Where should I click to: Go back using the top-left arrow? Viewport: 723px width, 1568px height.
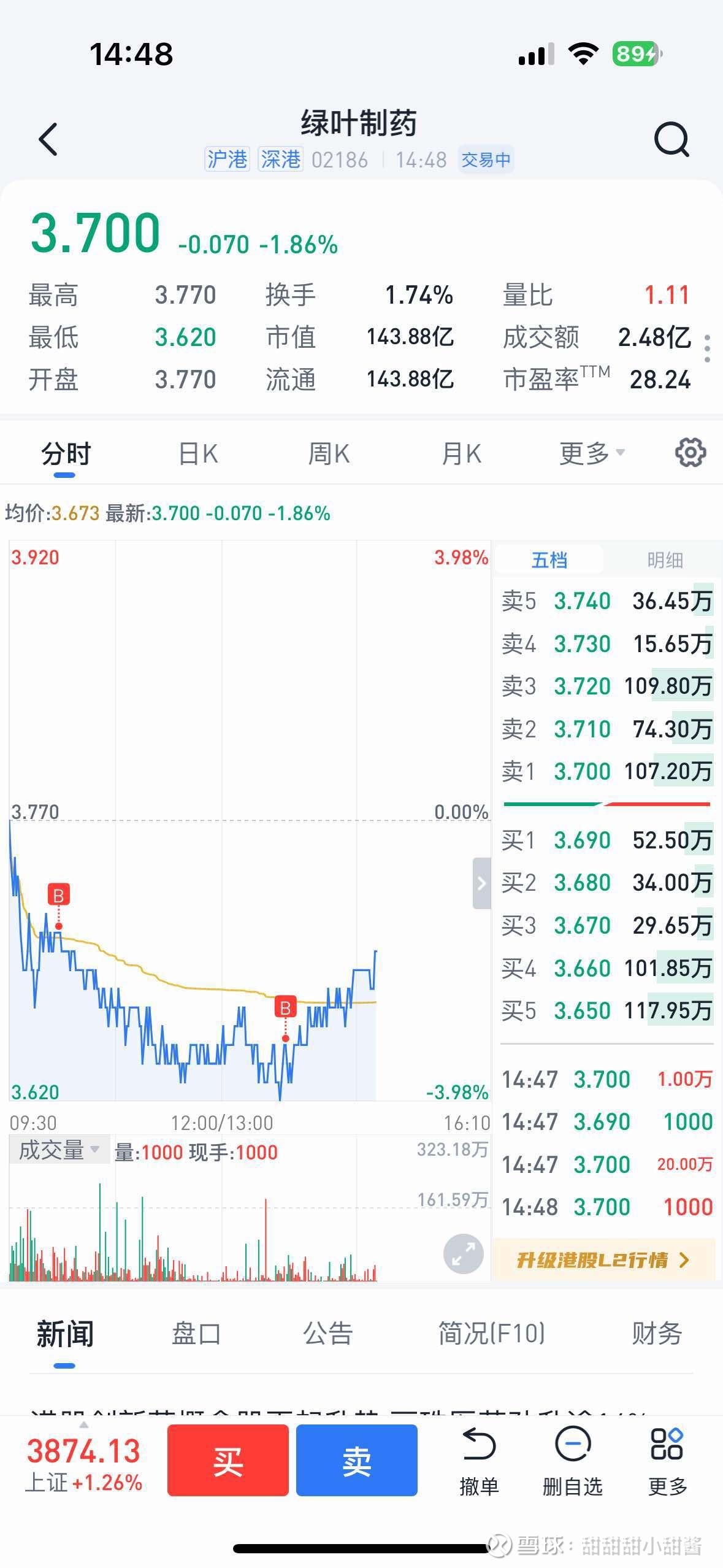coord(48,139)
